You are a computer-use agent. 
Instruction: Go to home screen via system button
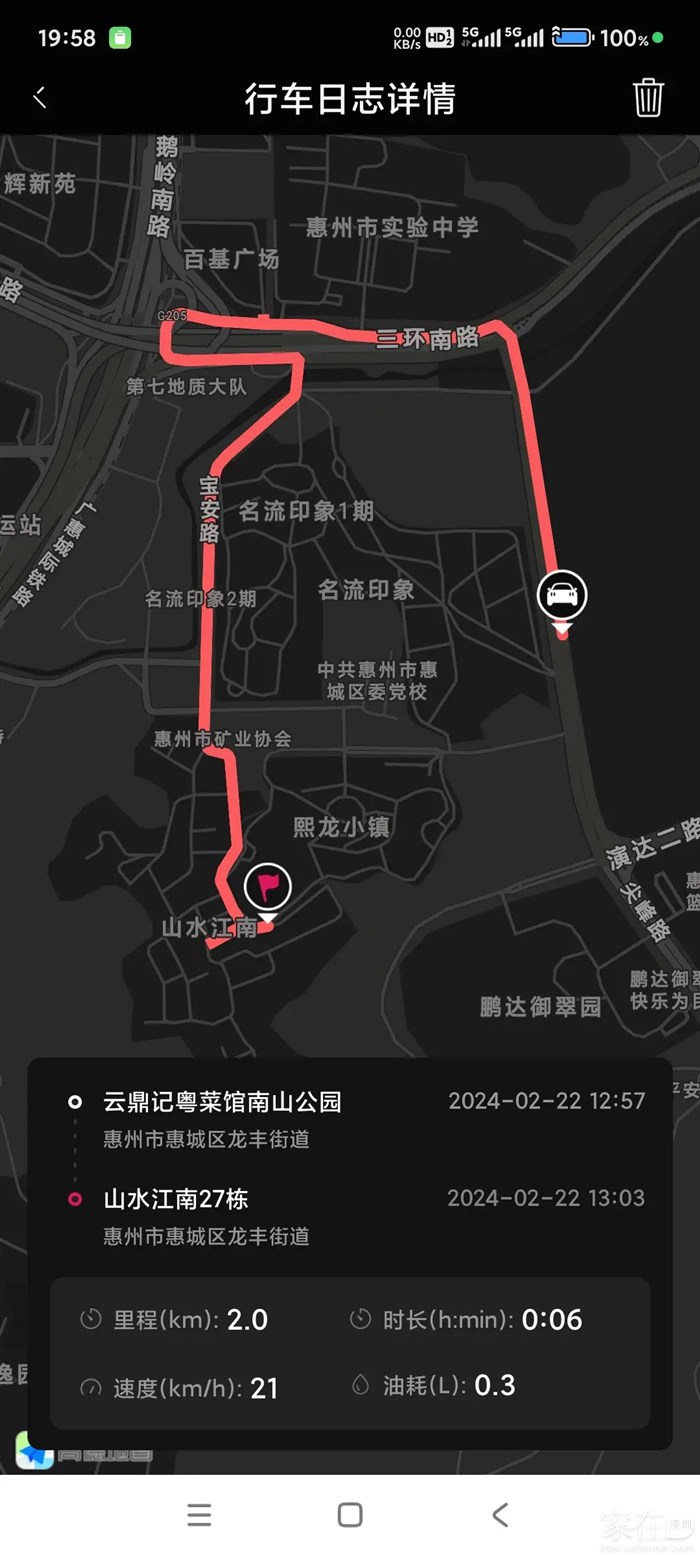[x=350, y=1514]
